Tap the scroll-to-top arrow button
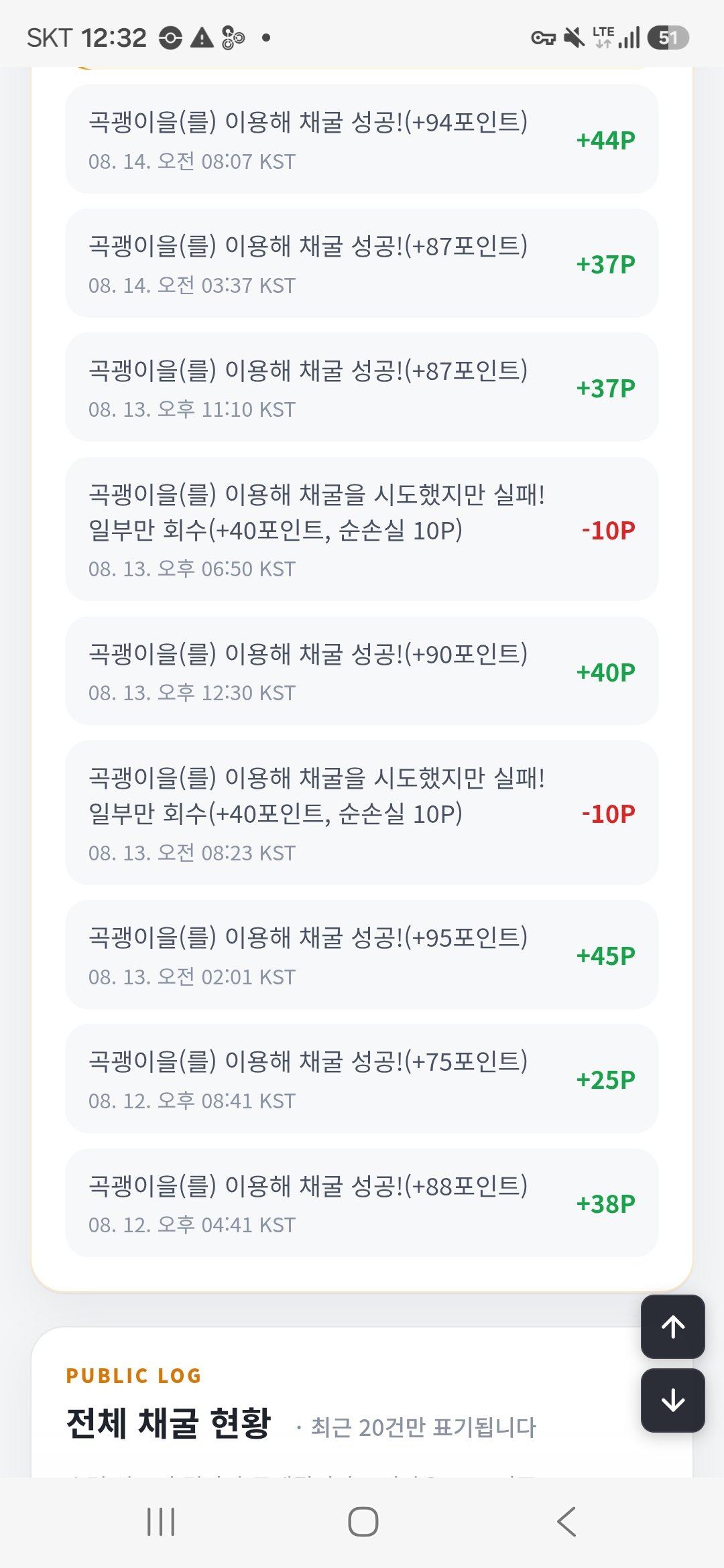The image size is (724, 1568). (x=672, y=1327)
